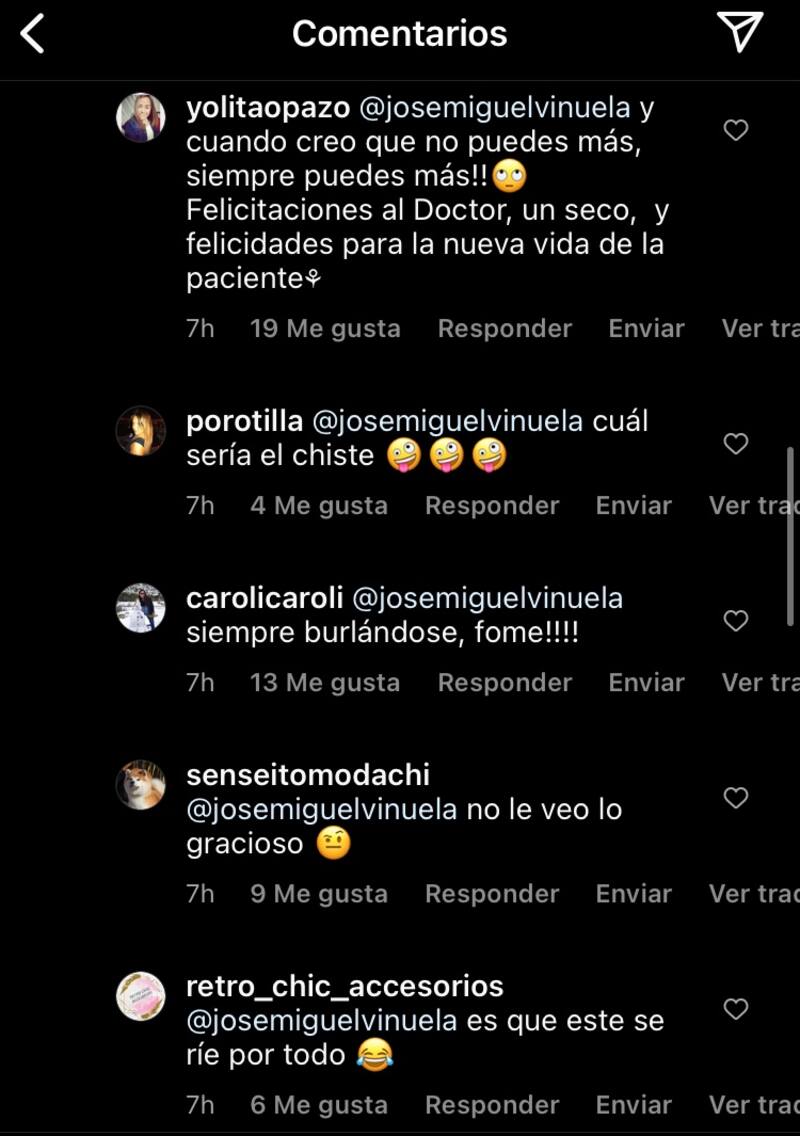Tap Enviar under carolicaroli's comment
Screen dimensions: 800x1136
pos(647,683)
